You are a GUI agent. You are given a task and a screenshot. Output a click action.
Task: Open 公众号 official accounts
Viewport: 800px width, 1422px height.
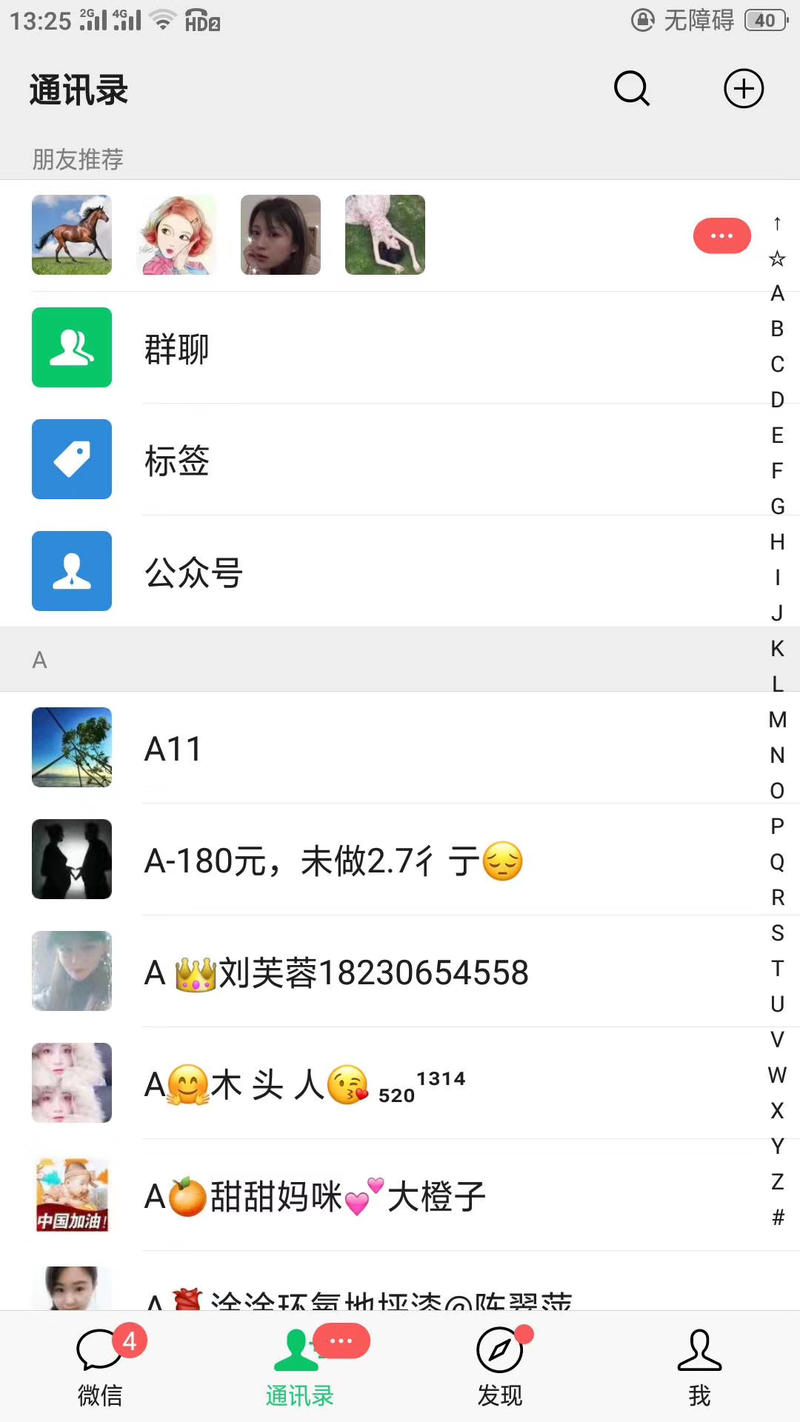(300, 571)
